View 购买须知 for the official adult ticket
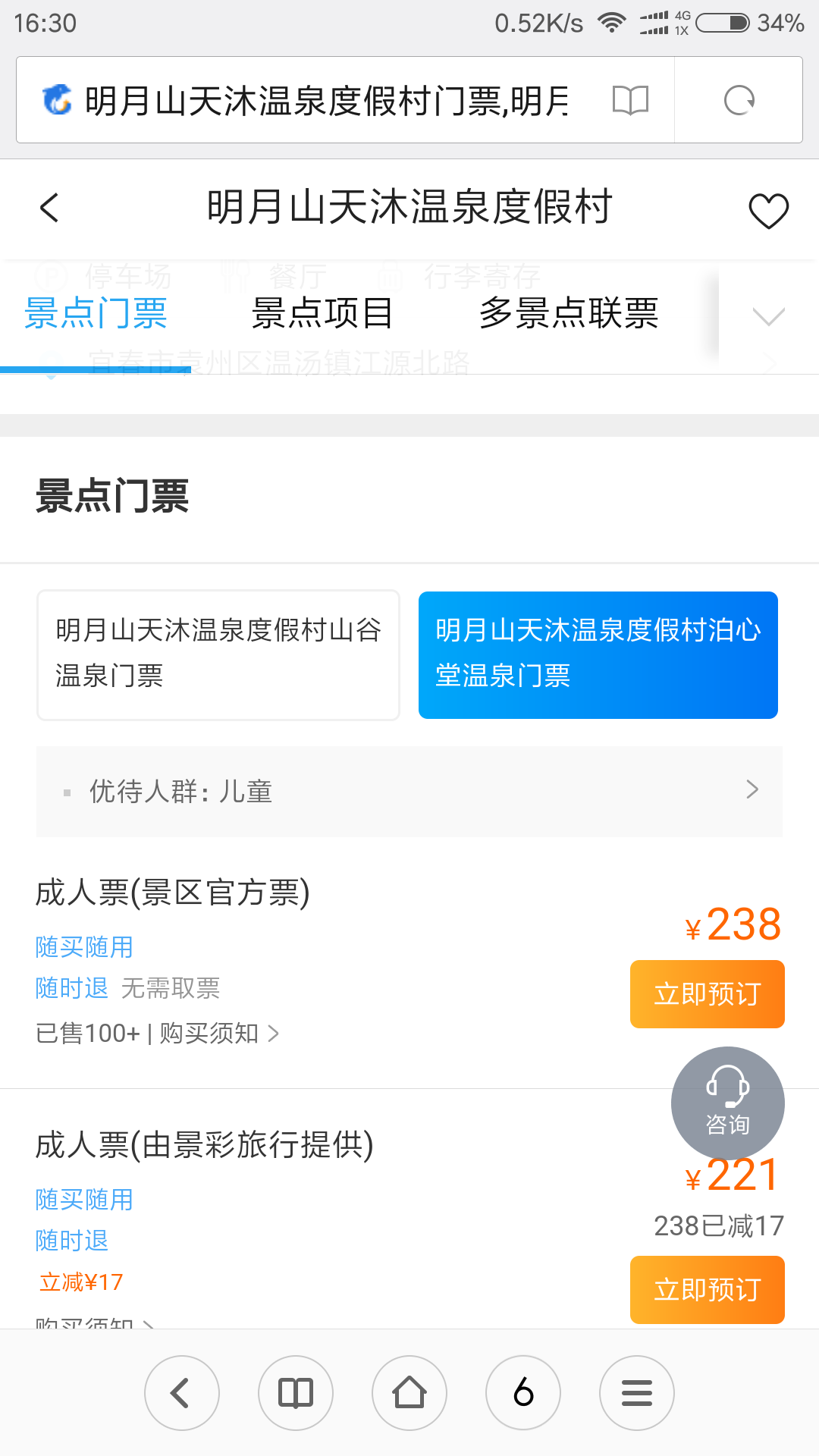 [219, 1033]
